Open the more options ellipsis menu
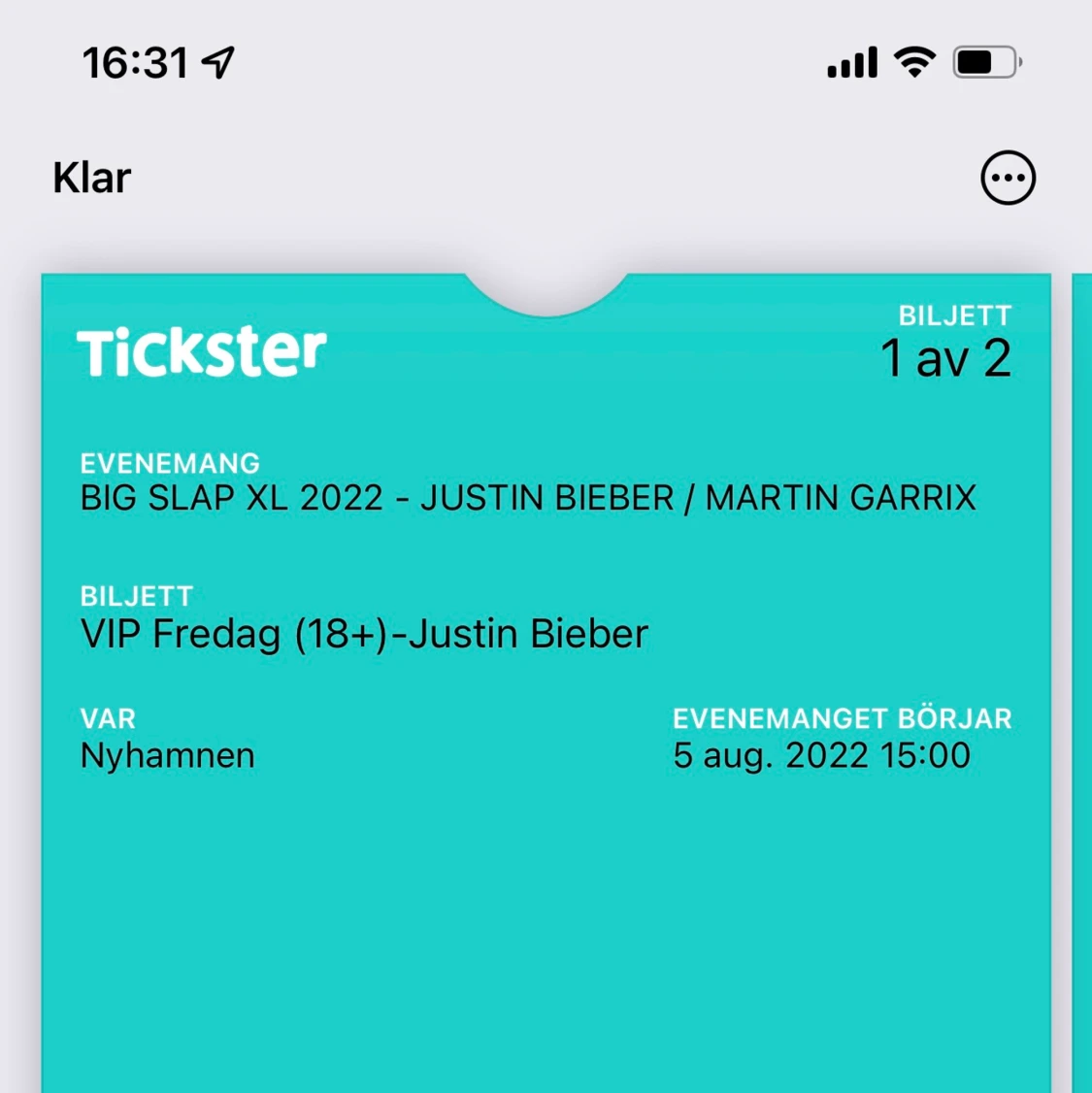 [x=1008, y=178]
